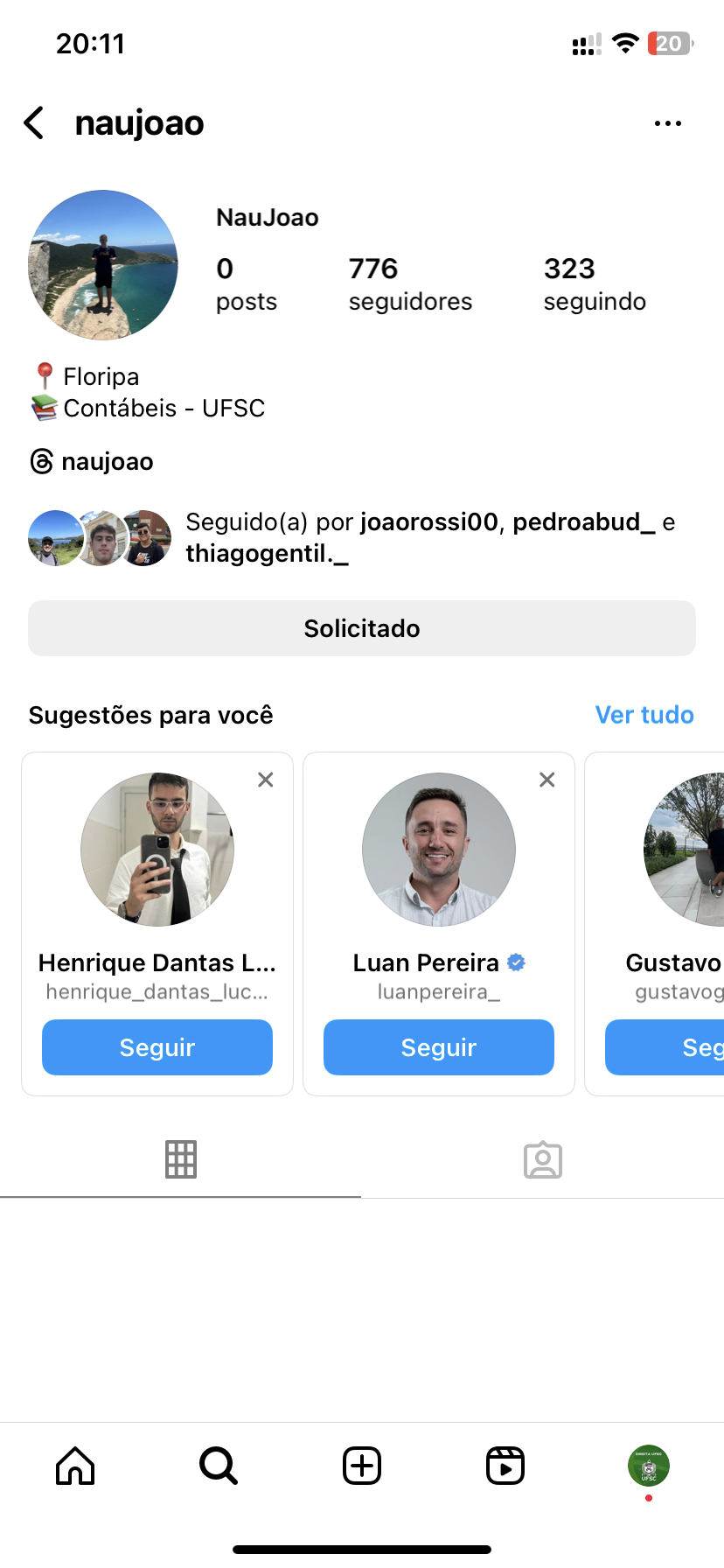The width and height of the screenshot is (724, 1568).
Task: Follow Henrique Dantas
Action: point(157,1047)
